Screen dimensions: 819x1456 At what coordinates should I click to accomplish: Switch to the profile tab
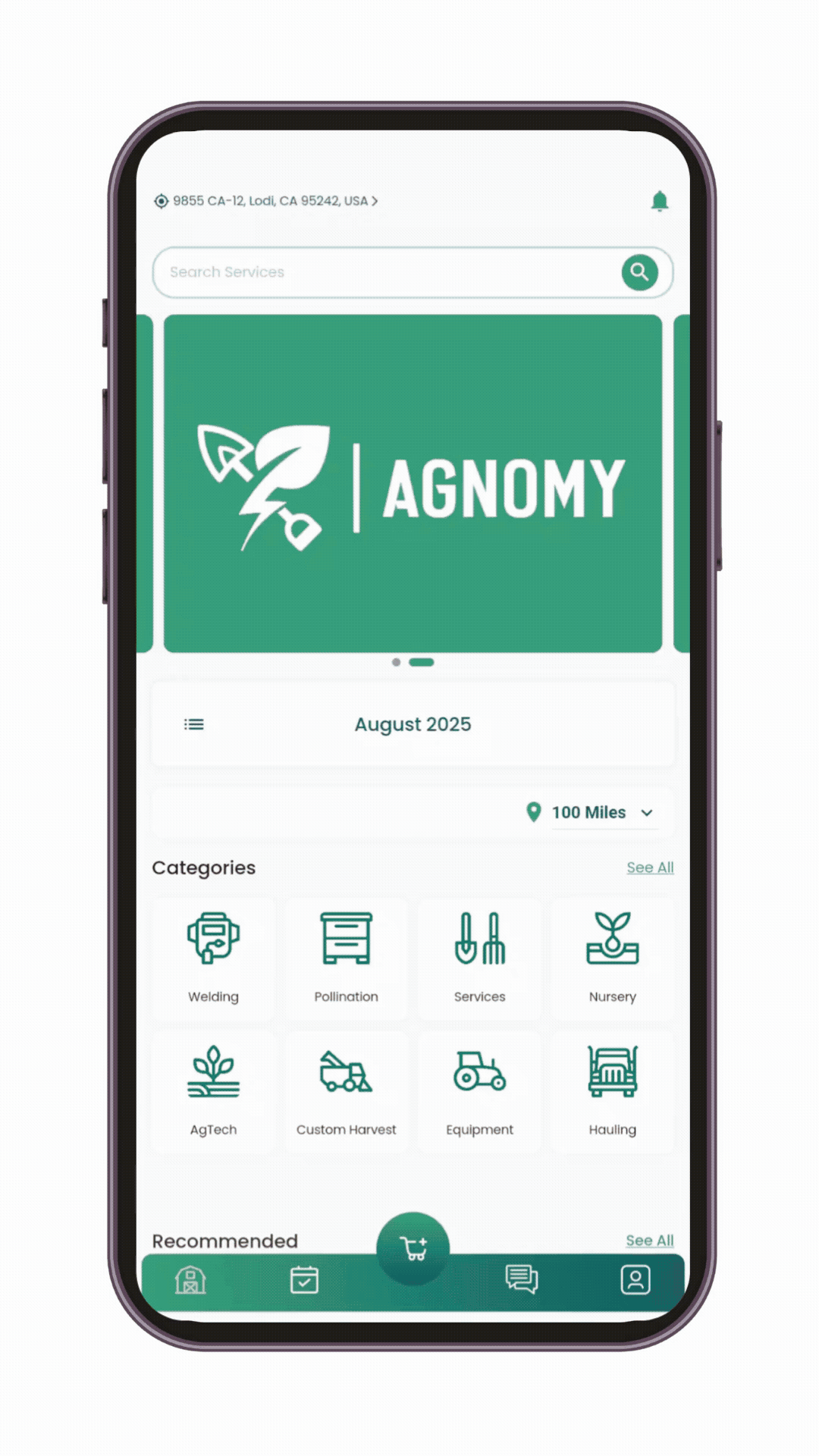tap(635, 1280)
